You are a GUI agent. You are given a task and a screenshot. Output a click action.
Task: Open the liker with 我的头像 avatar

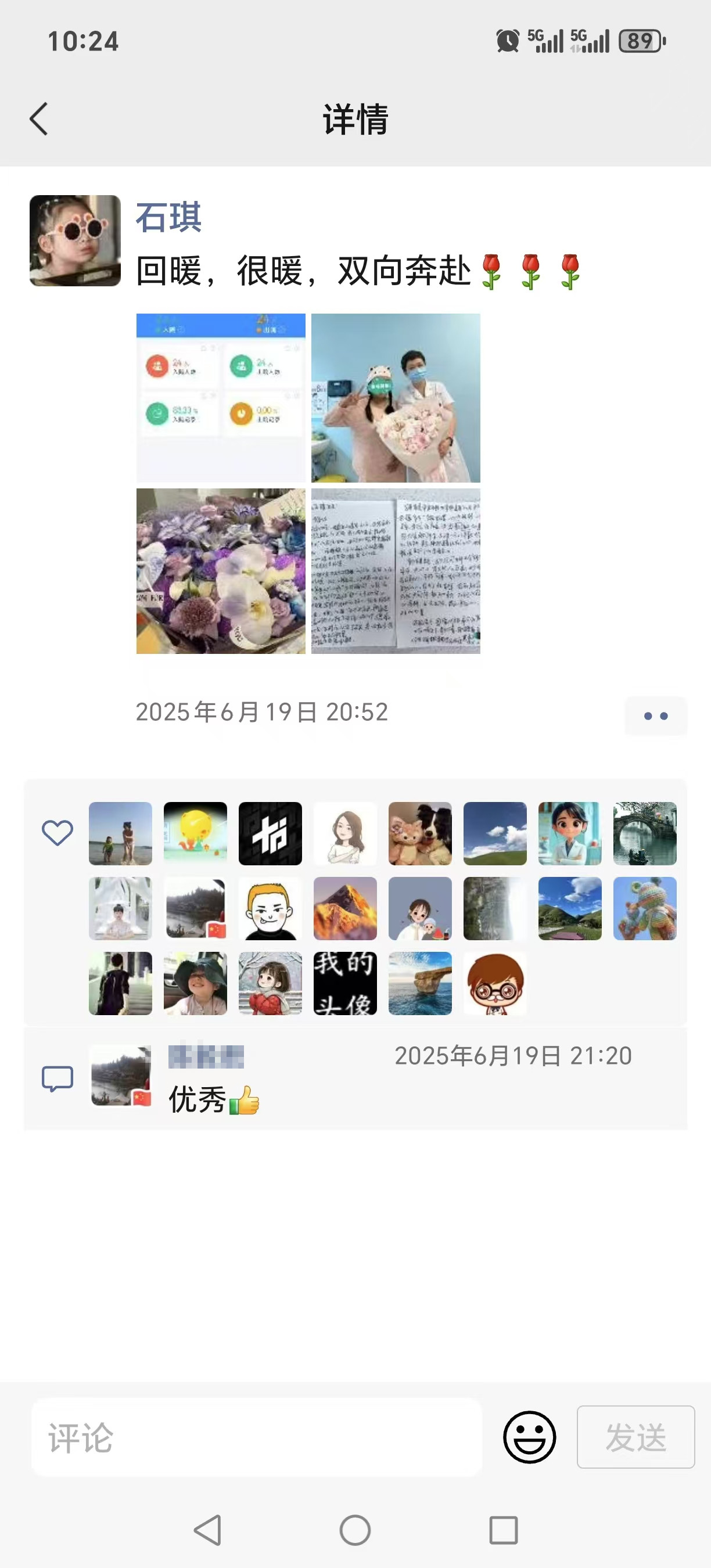(345, 983)
